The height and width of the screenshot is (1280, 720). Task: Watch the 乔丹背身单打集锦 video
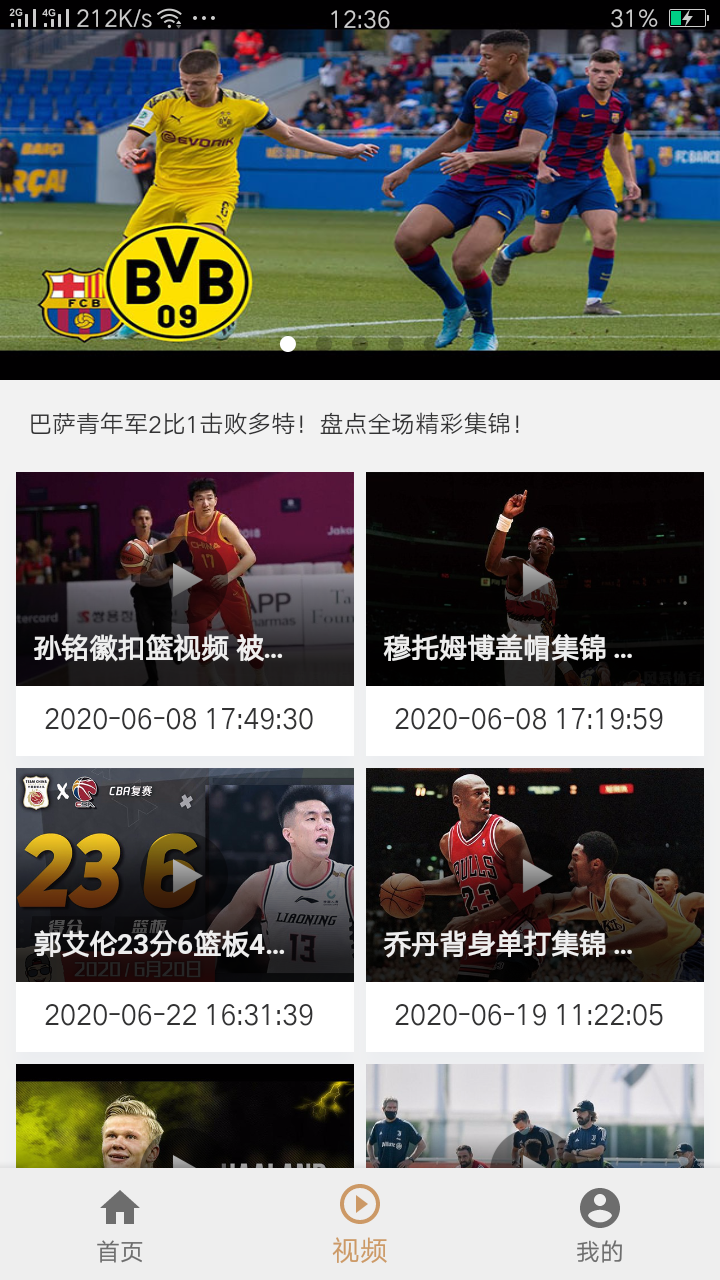(535, 875)
